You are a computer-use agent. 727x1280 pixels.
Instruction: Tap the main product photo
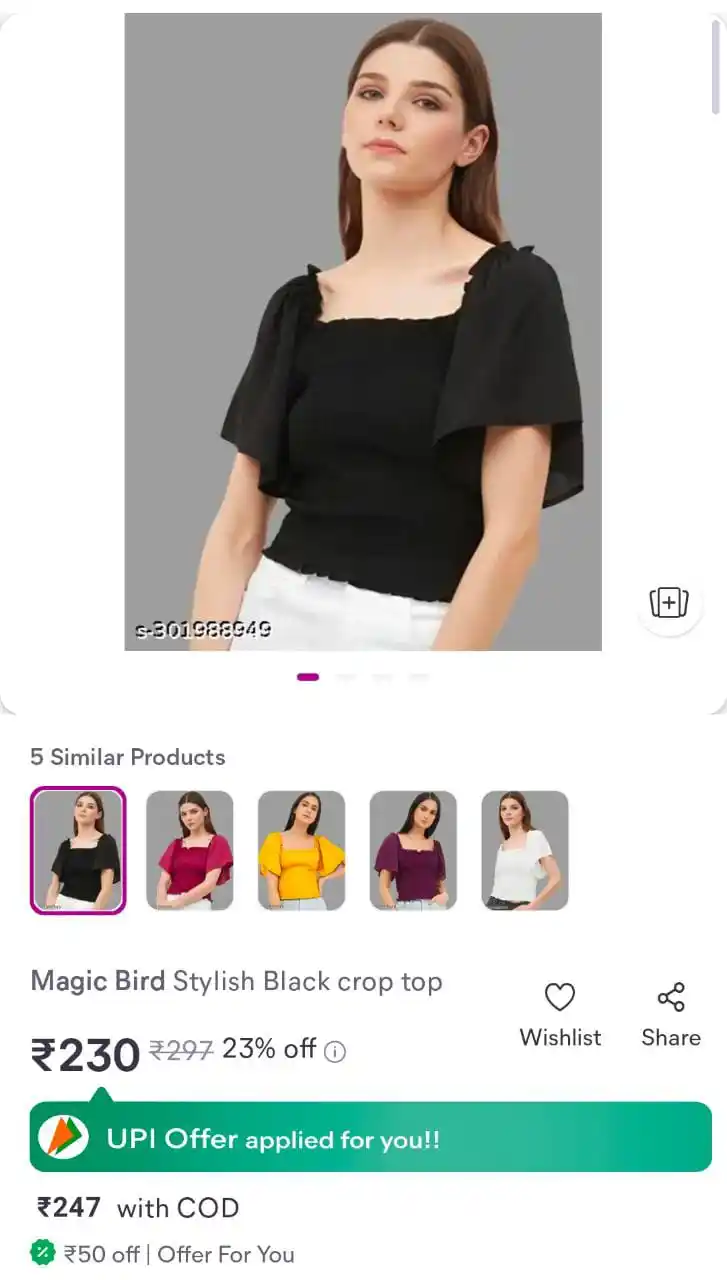pyautogui.click(x=362, y=330)
